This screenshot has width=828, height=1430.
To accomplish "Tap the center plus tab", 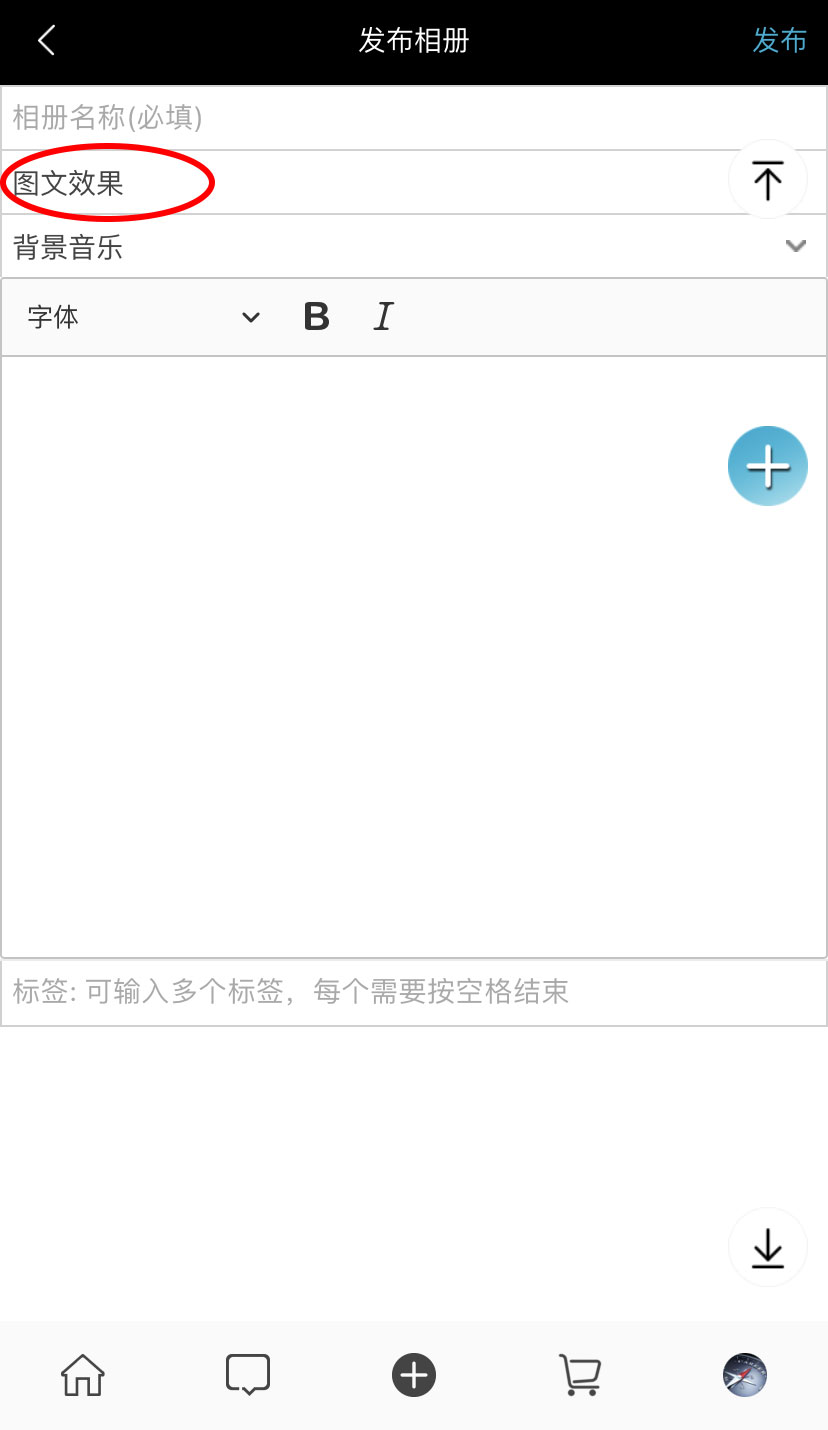I will (414, 1375).
